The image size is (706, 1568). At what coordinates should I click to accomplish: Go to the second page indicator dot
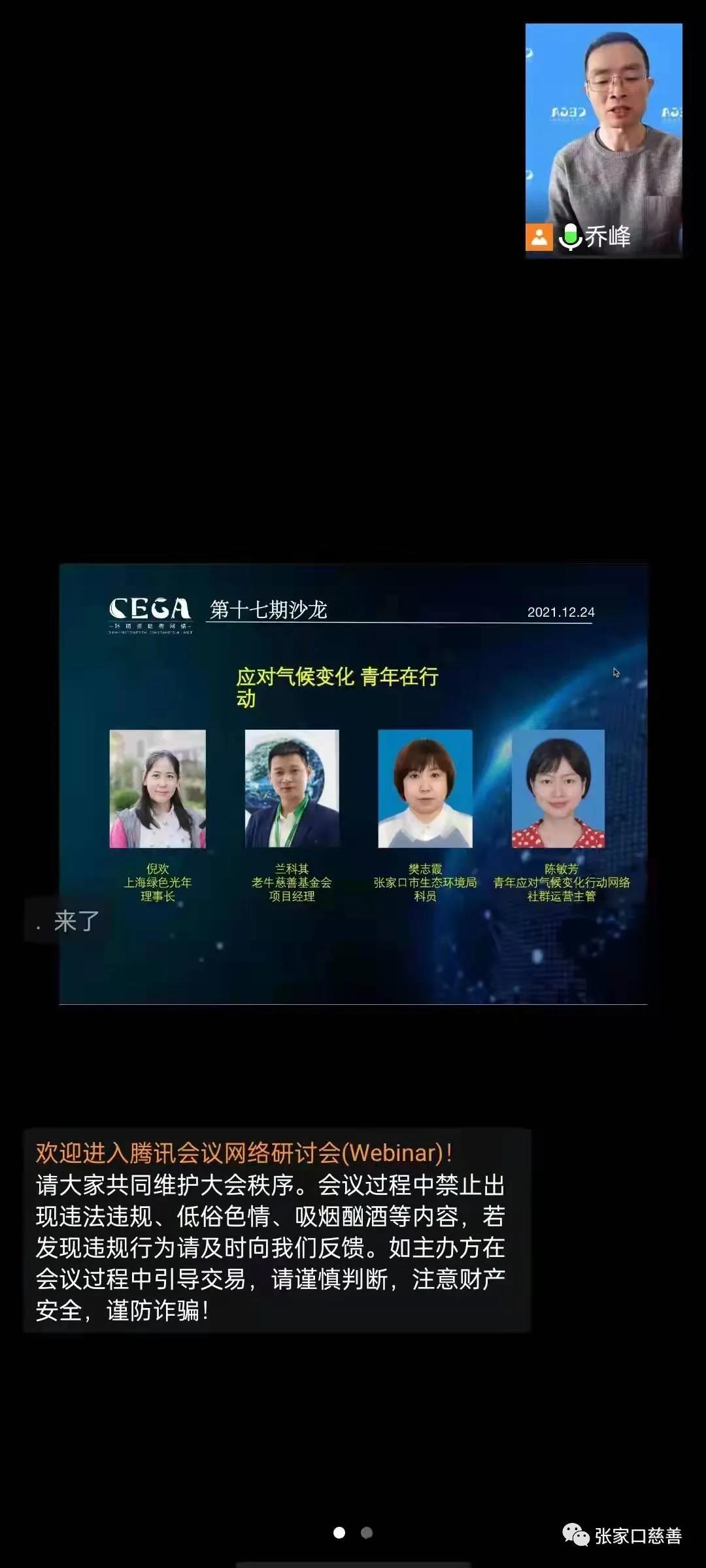(367, 1533)
